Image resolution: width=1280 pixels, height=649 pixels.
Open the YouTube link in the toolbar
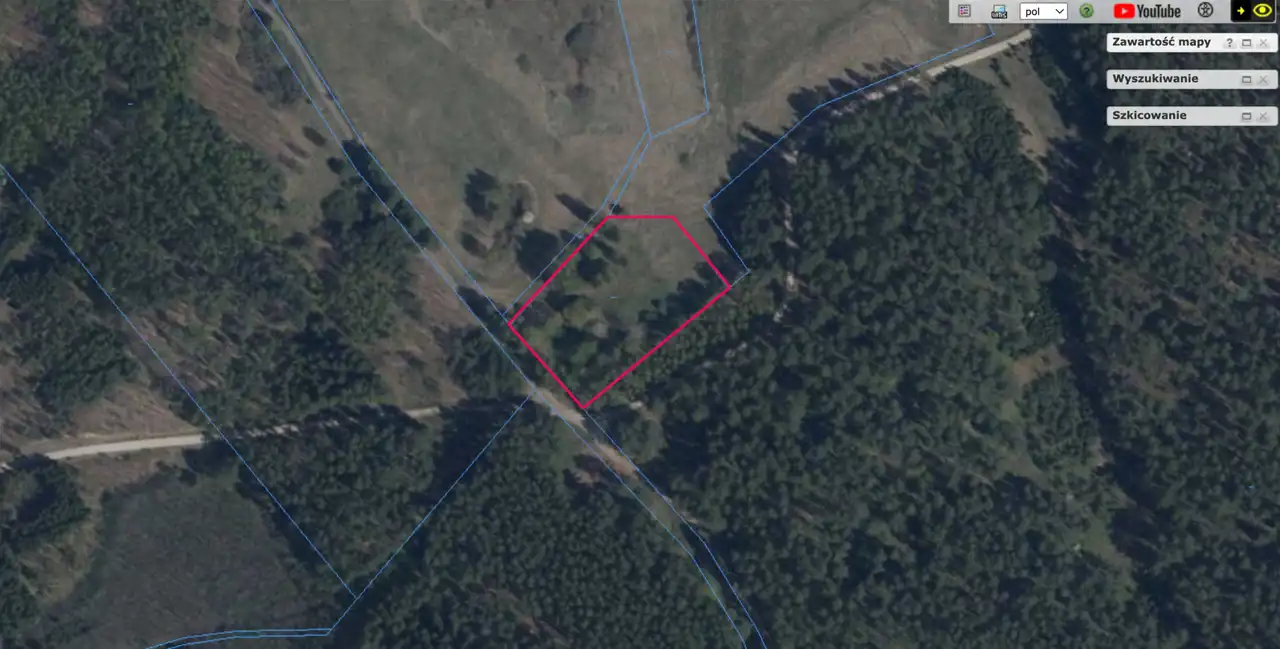pyautogui.click(x=1147, y=11)
